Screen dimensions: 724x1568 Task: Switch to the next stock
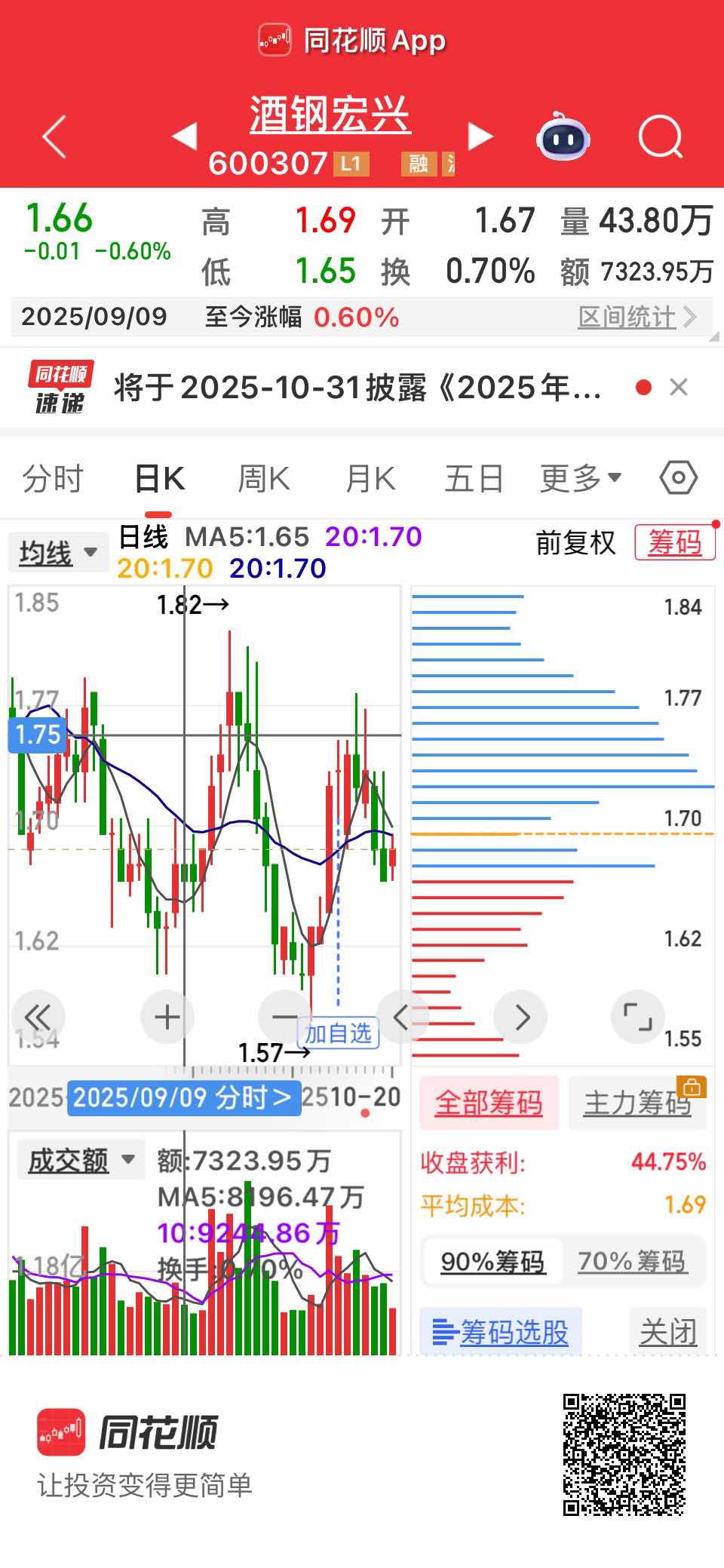tap(480, 137)
